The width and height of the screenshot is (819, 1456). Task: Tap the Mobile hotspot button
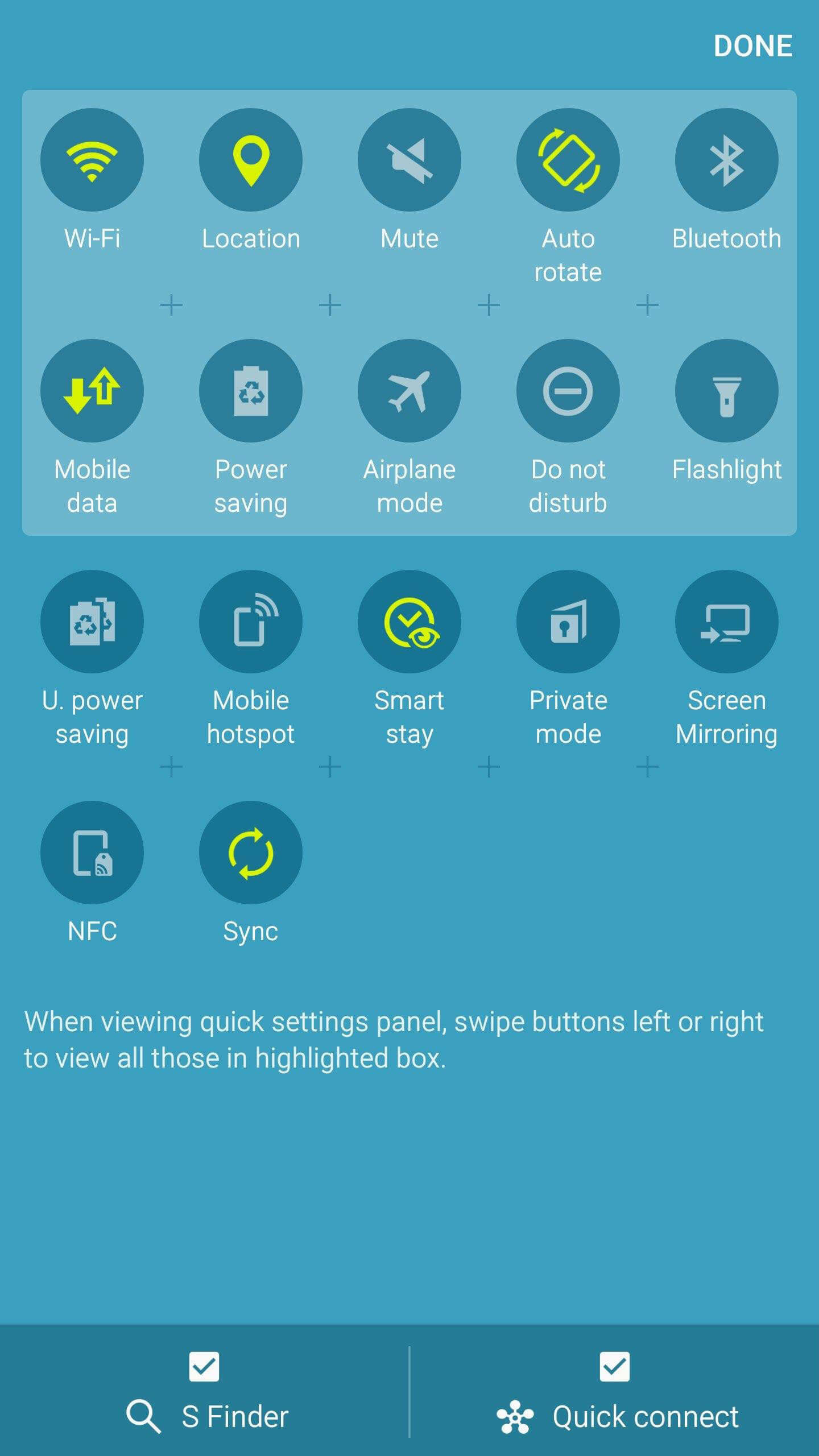(x=251, y=622)
